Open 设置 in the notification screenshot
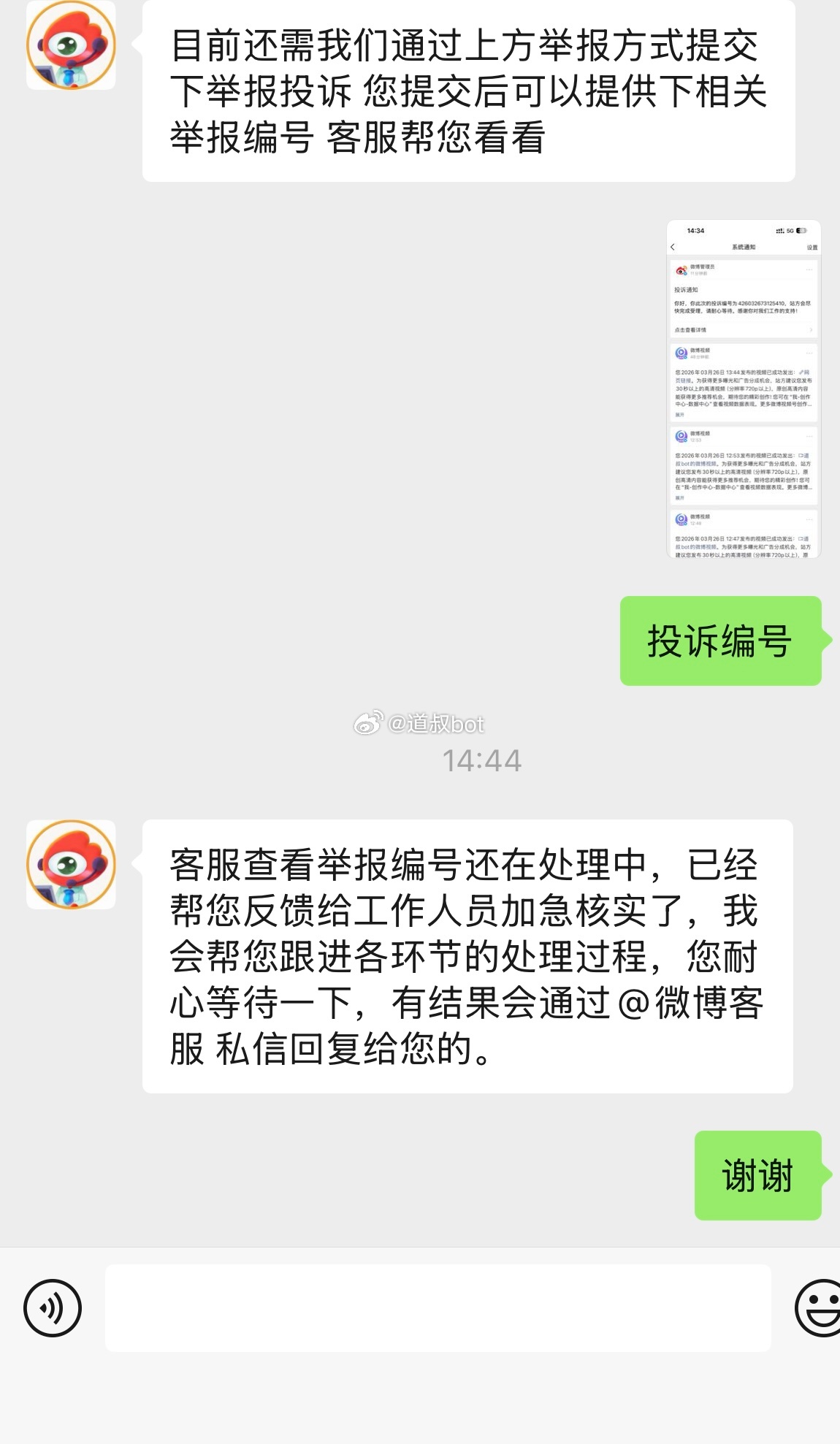This screenshot has width=840, height=1444. click(812, 247)
